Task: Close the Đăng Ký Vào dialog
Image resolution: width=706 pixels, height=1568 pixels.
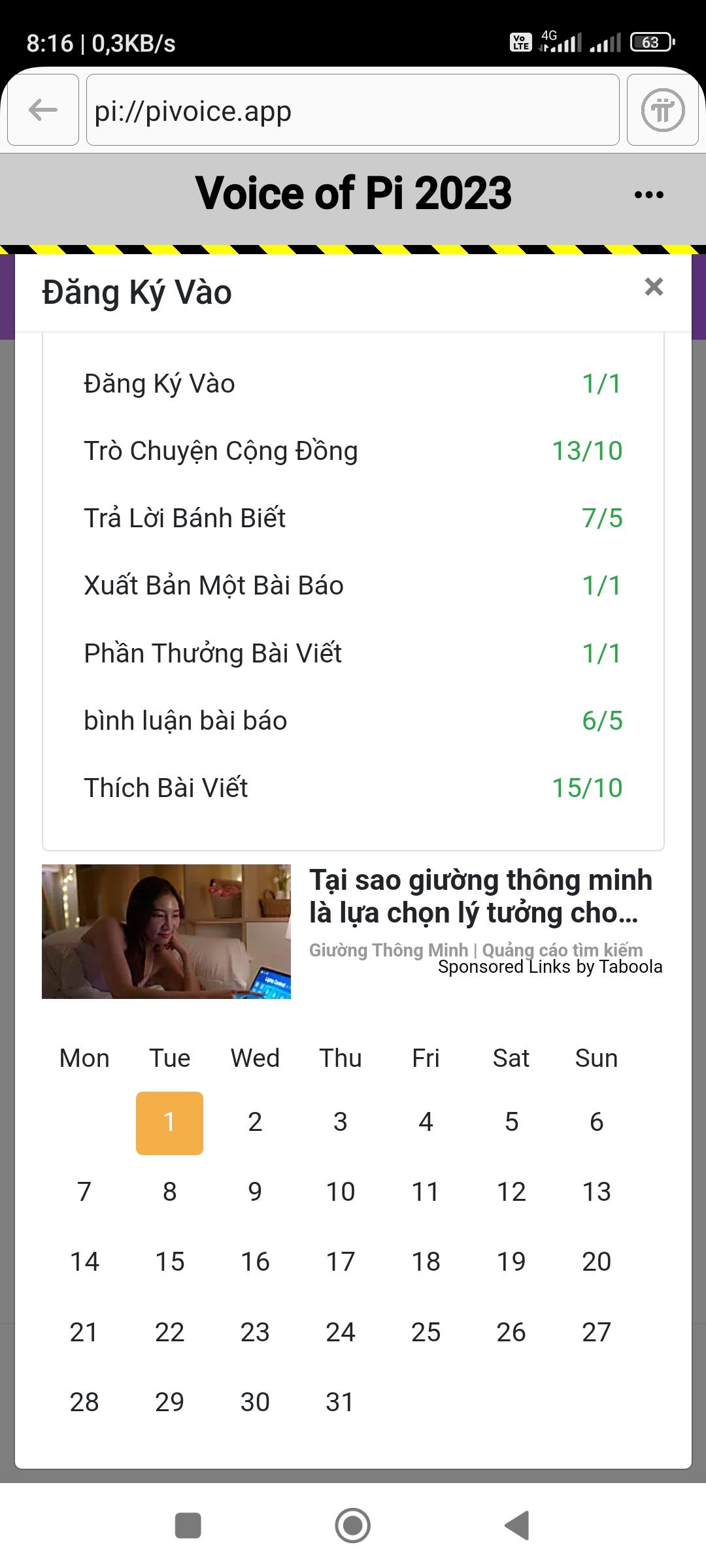Action: point(654,287)
